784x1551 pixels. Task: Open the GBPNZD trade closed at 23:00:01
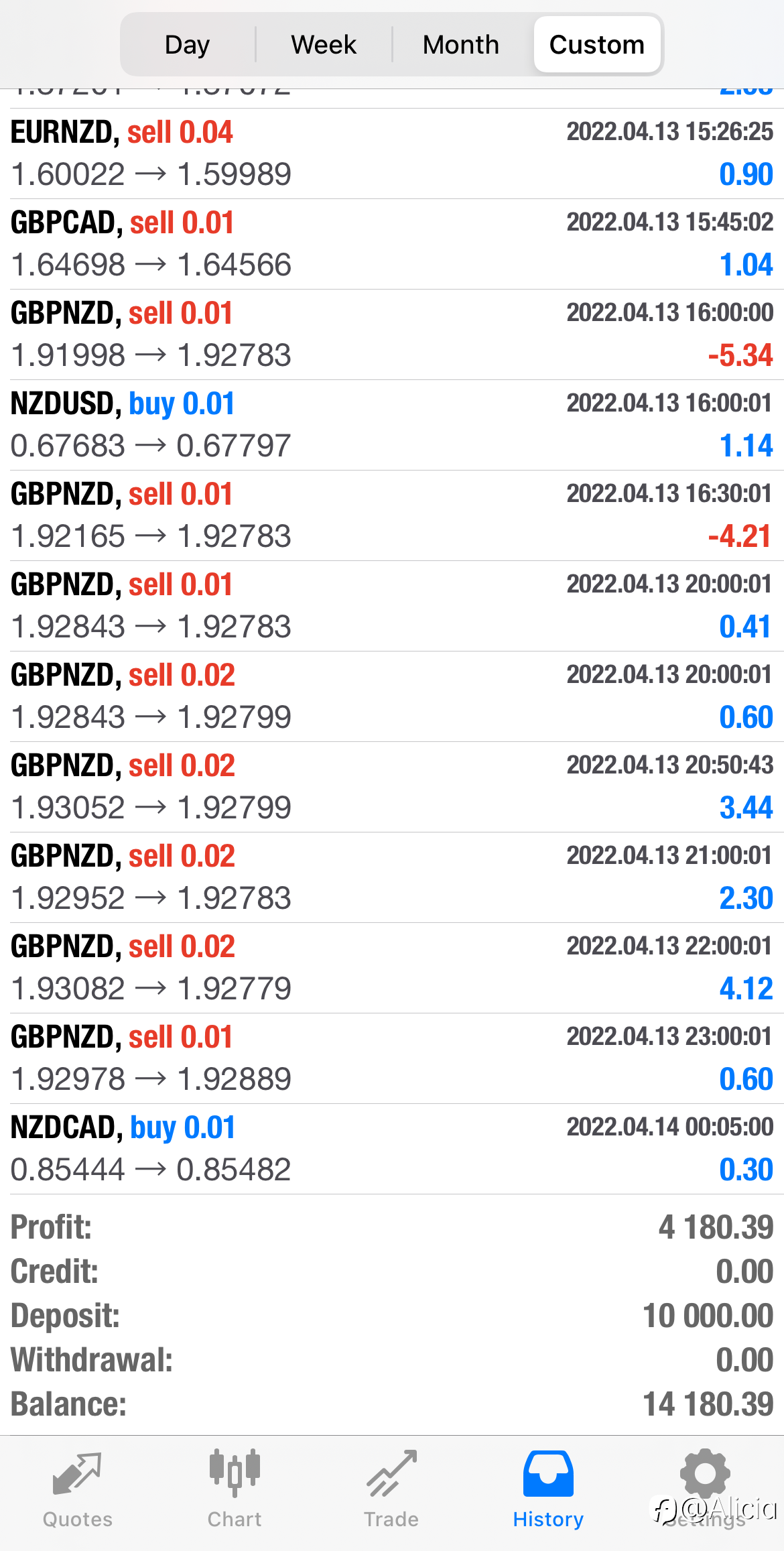[392, 1058]
